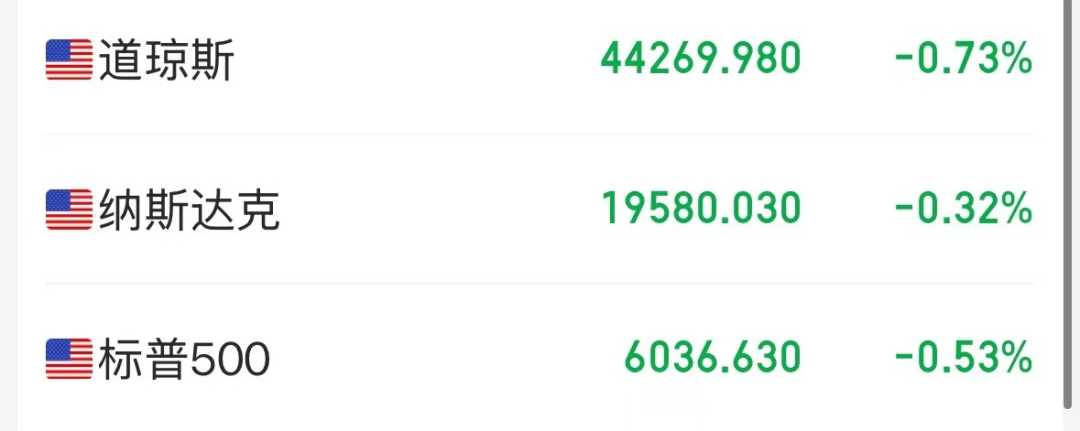Open the 标普500 index row
1080x431 pixels.
pos(184,358)
